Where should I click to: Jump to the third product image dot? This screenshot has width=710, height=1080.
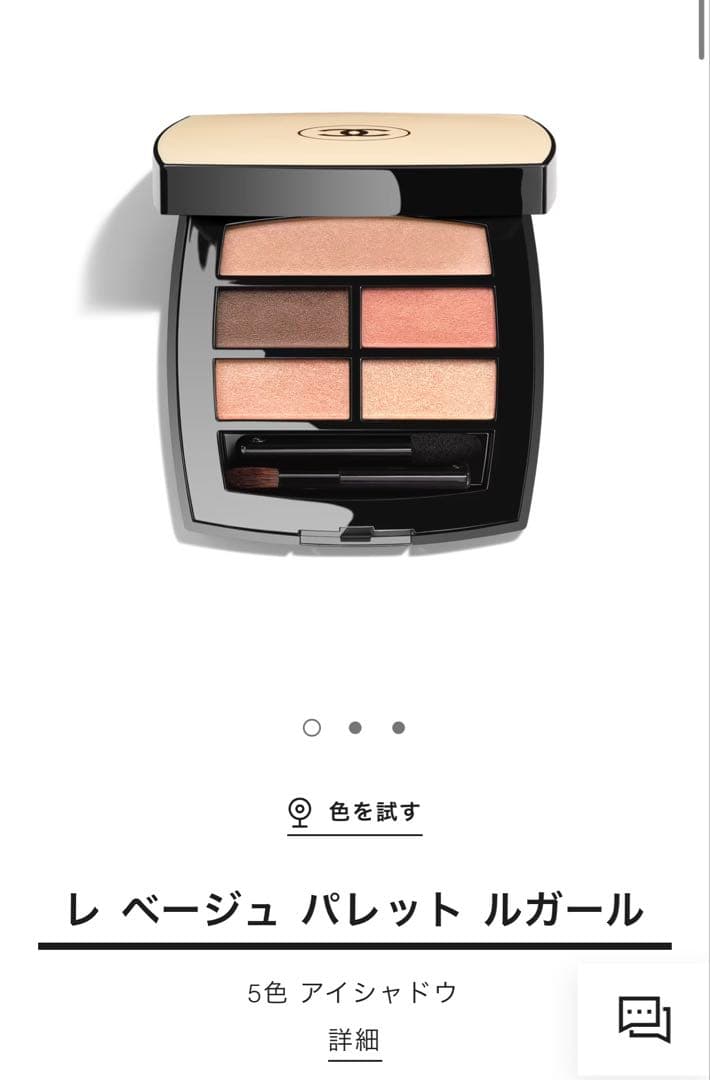click(398, 728)
